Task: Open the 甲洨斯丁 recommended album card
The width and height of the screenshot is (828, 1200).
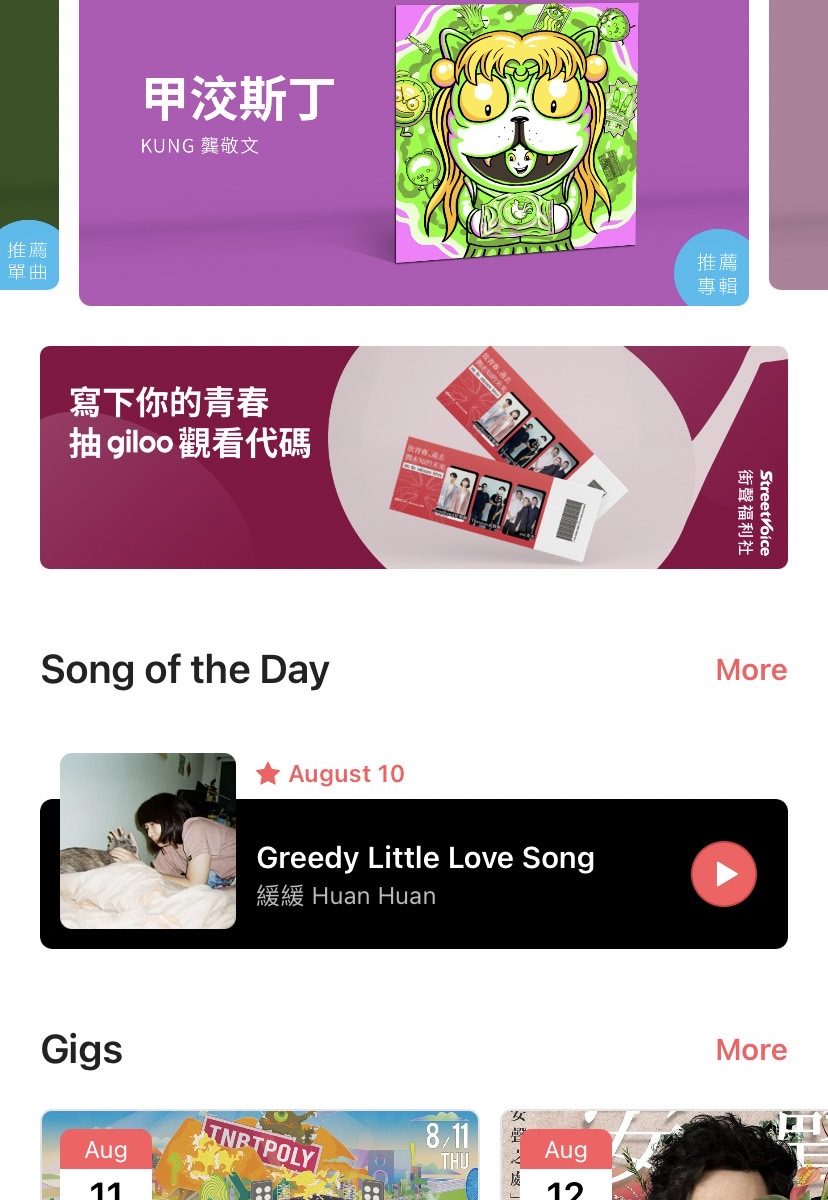Action: coord(413,150)
